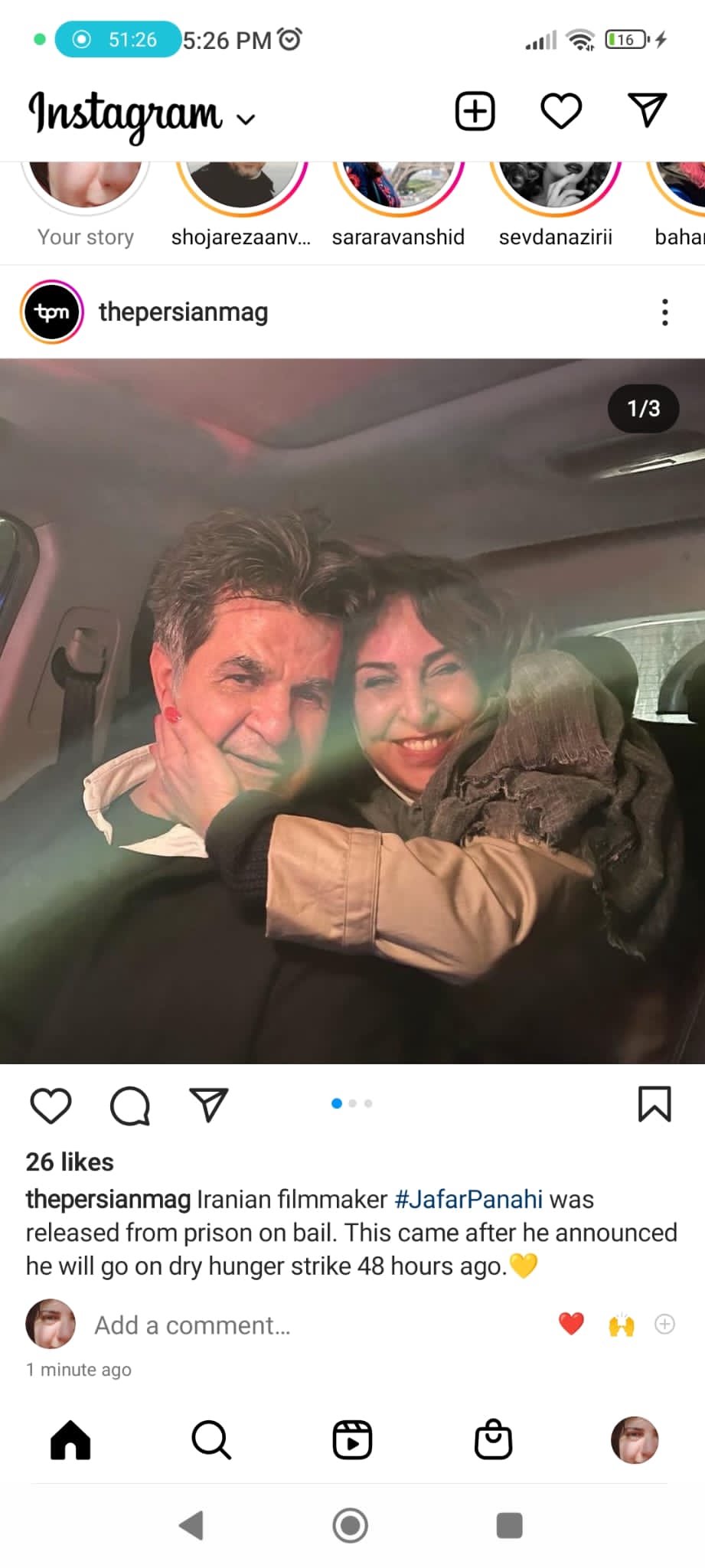This screenshot has width=705, height=1568.
Task: Like thepersianmag's post
Action: [x=51, y=1105]
